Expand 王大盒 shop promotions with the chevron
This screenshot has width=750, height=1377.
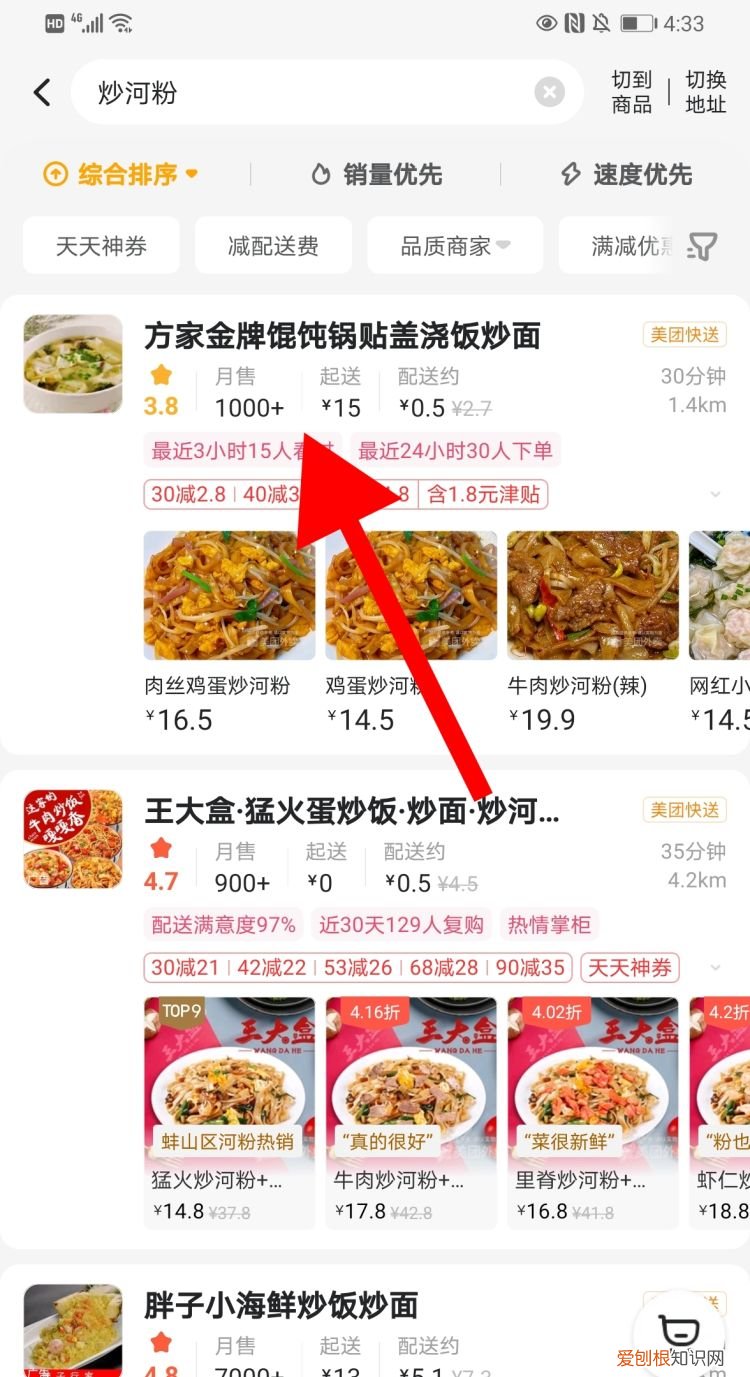pos(715,967)
